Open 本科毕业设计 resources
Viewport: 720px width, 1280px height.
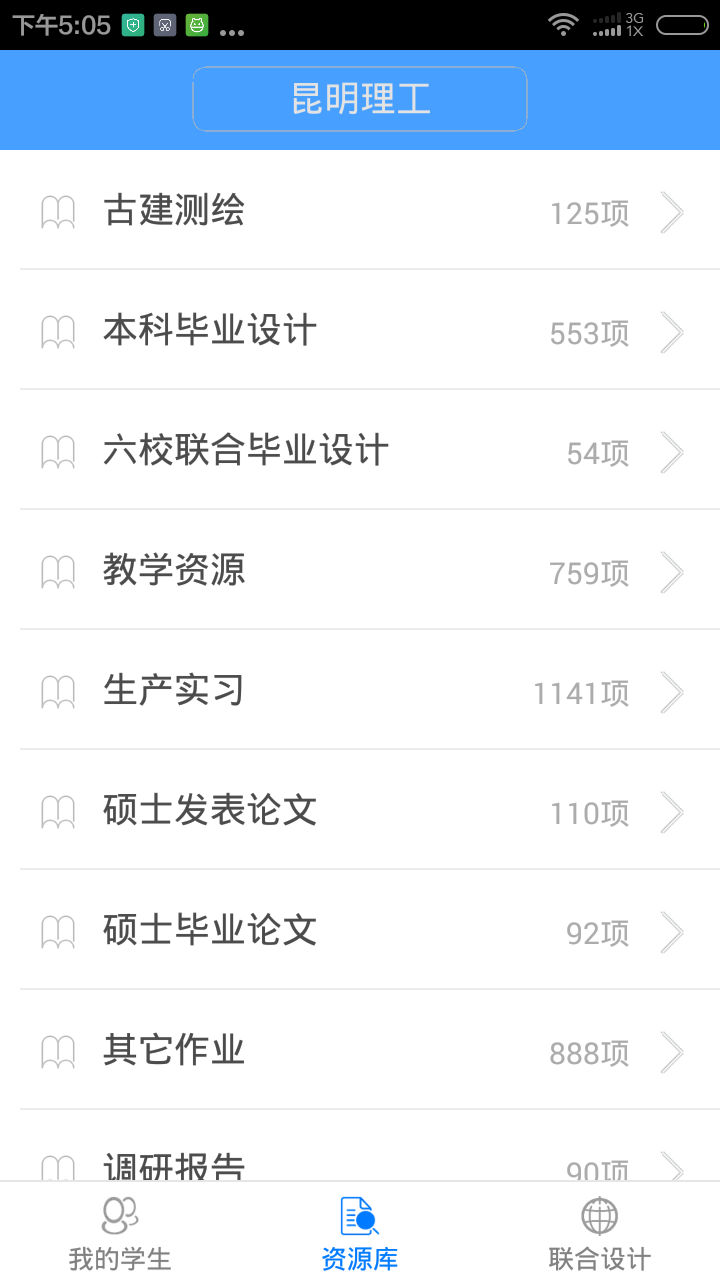(x=360, y=331)
